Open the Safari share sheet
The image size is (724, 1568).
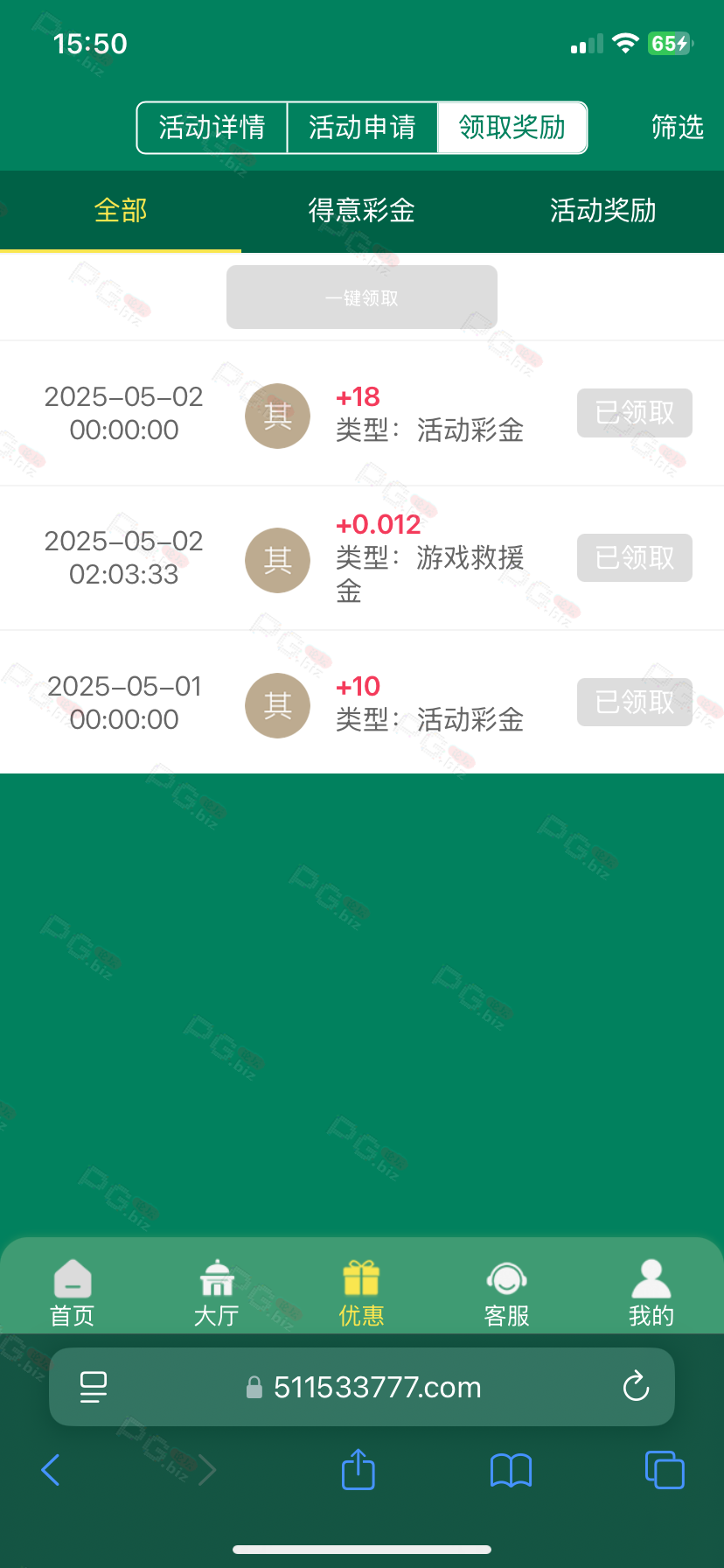pos(359,1469)
